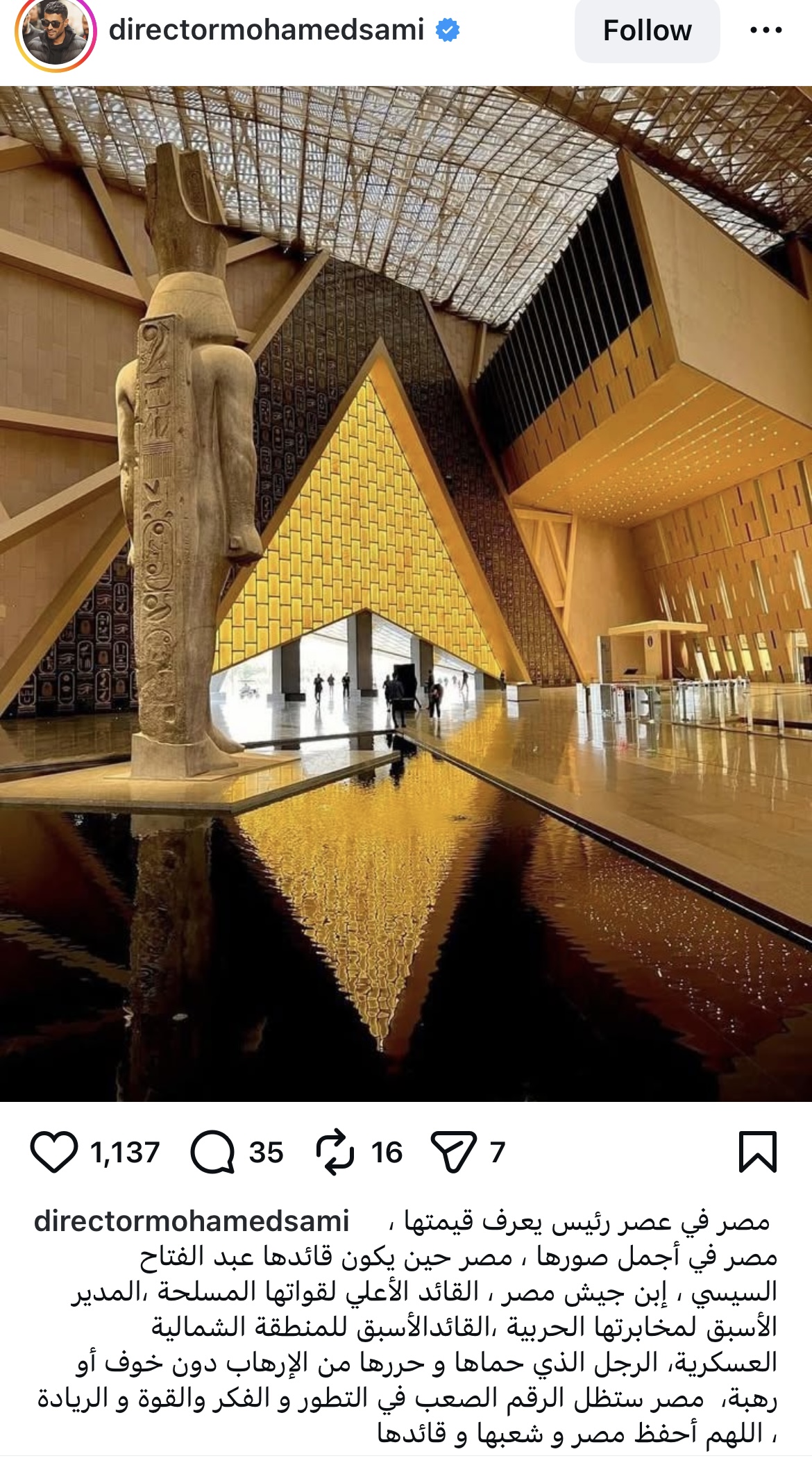
Task: Open directormohamedsami's profile picture story
Action: (56, 33)
